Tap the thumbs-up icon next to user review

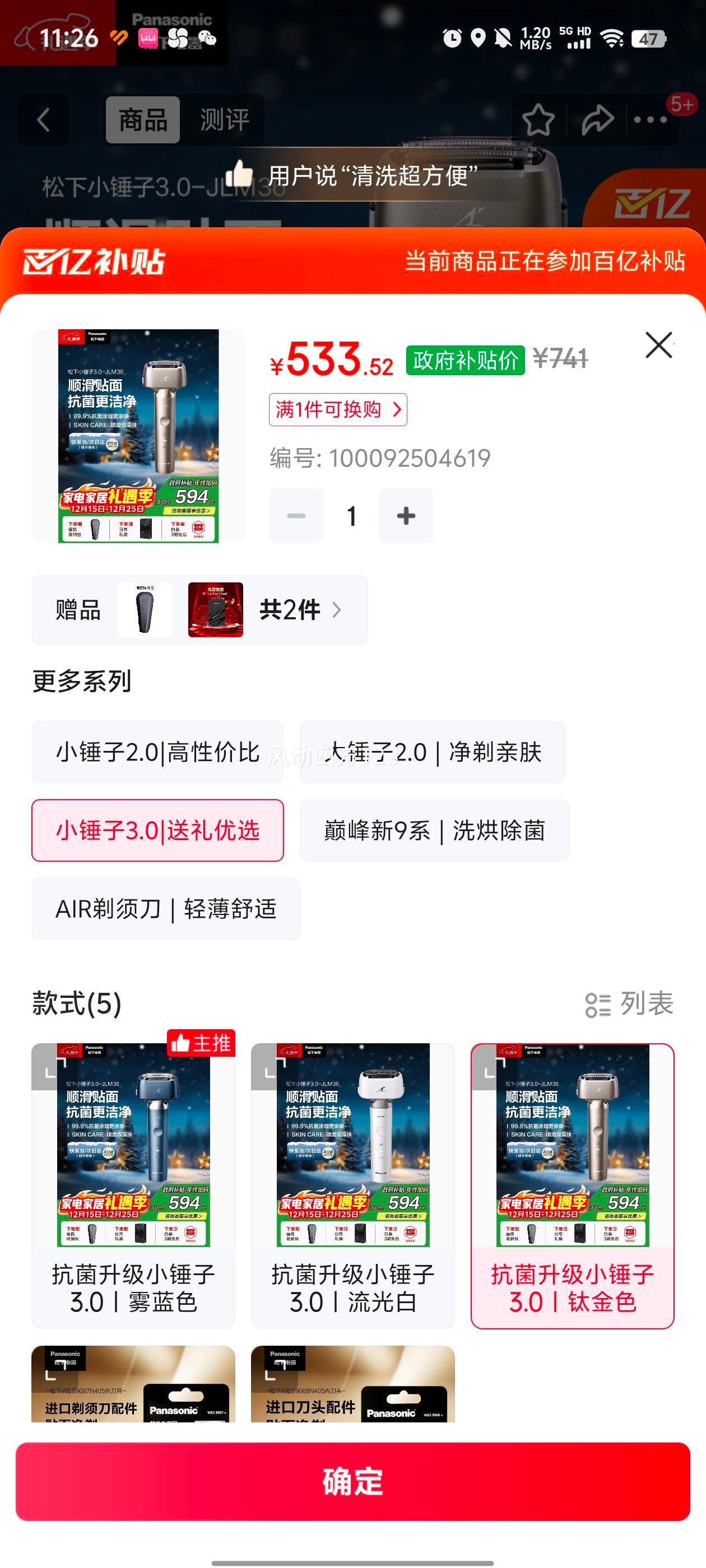[240, 175]
